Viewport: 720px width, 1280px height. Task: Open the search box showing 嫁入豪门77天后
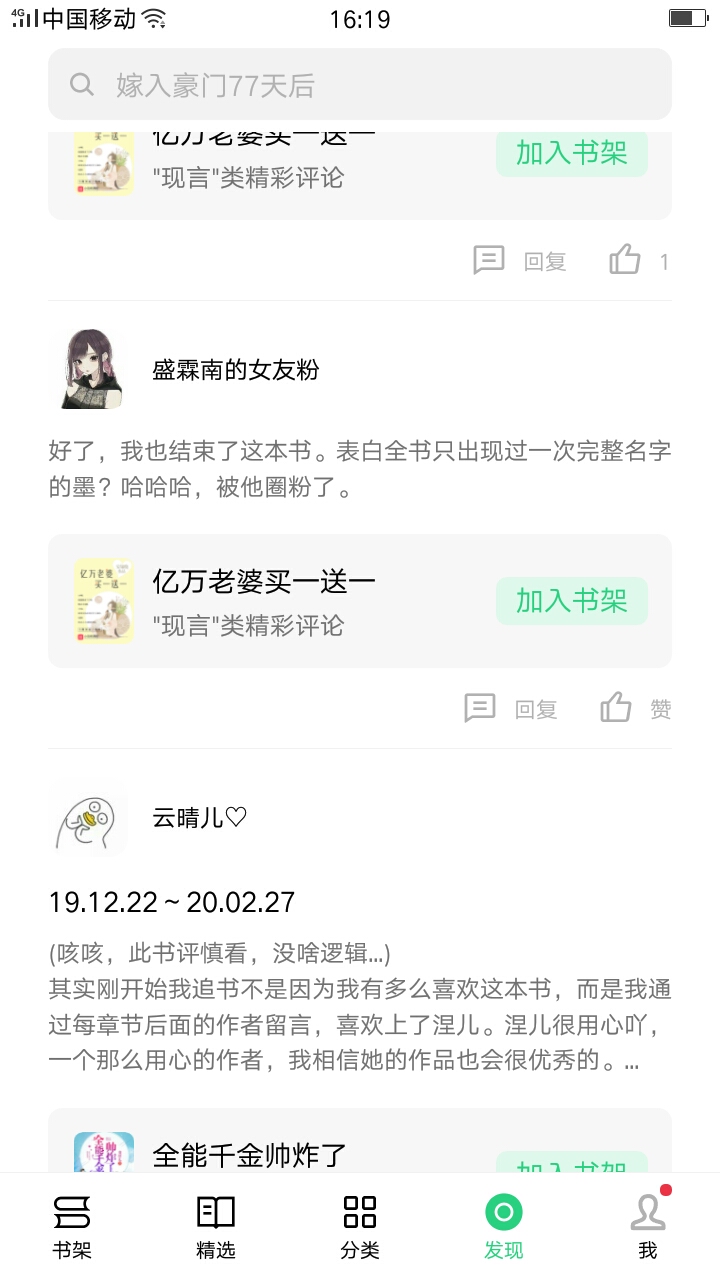point(360,85)
